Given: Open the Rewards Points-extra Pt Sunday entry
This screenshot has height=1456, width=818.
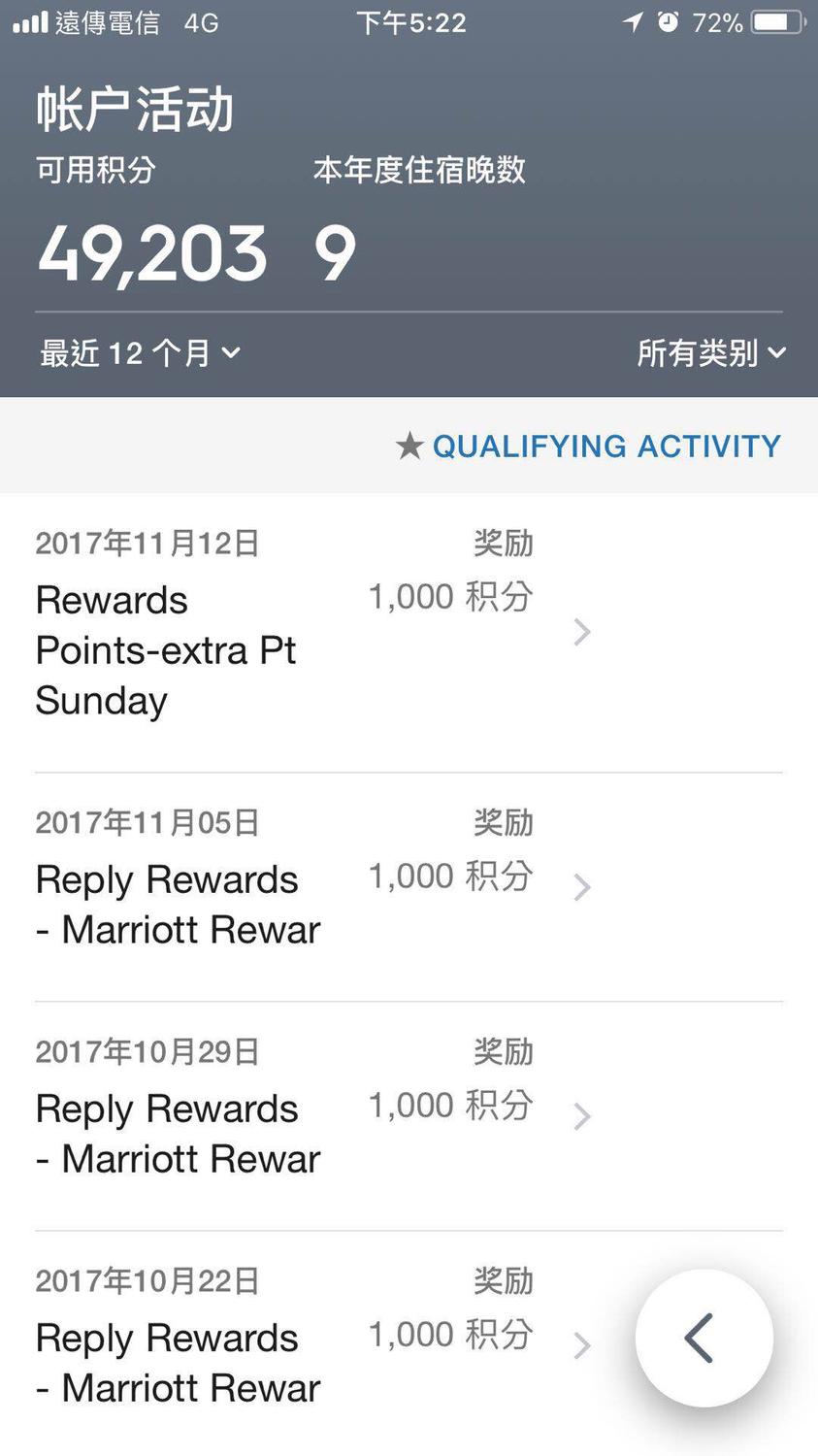Looking at the screenshot, I should tap(409, 633).
